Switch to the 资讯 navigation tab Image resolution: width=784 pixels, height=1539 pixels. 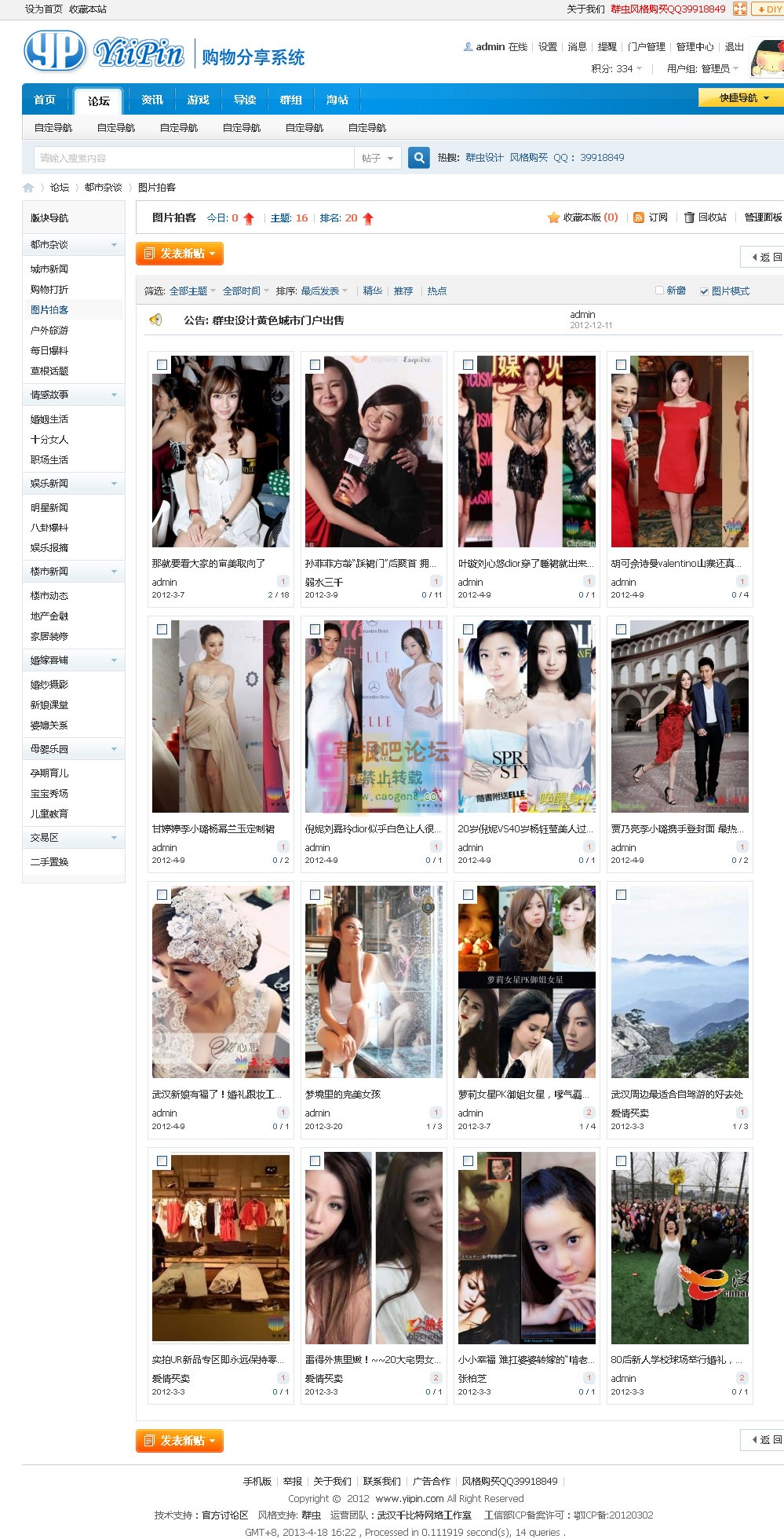pos(152,100)
